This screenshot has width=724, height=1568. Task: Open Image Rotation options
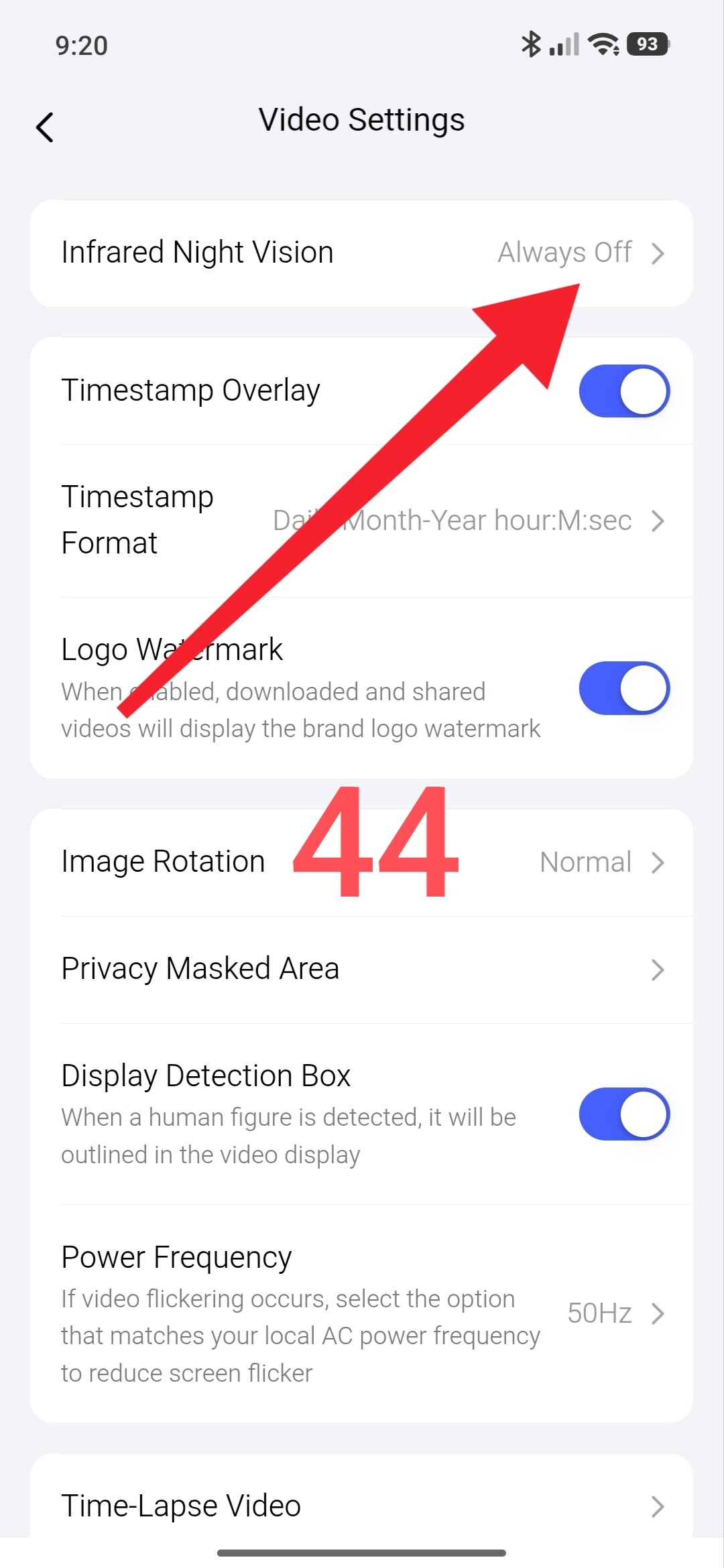point(361,862)
